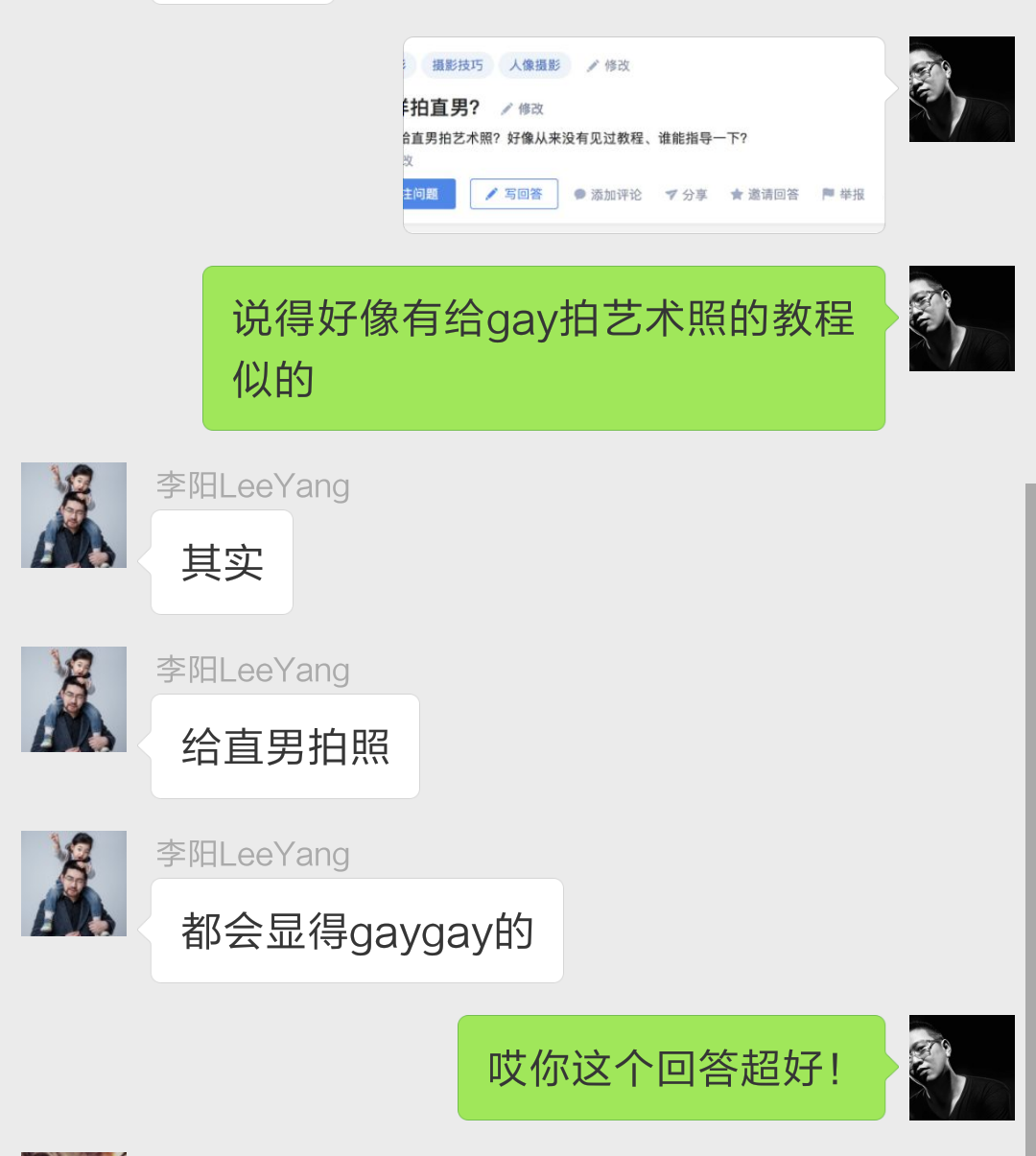Click the 写回答 button
The height and width of the screenshot is (1156, 1036).
click(513, 193)
